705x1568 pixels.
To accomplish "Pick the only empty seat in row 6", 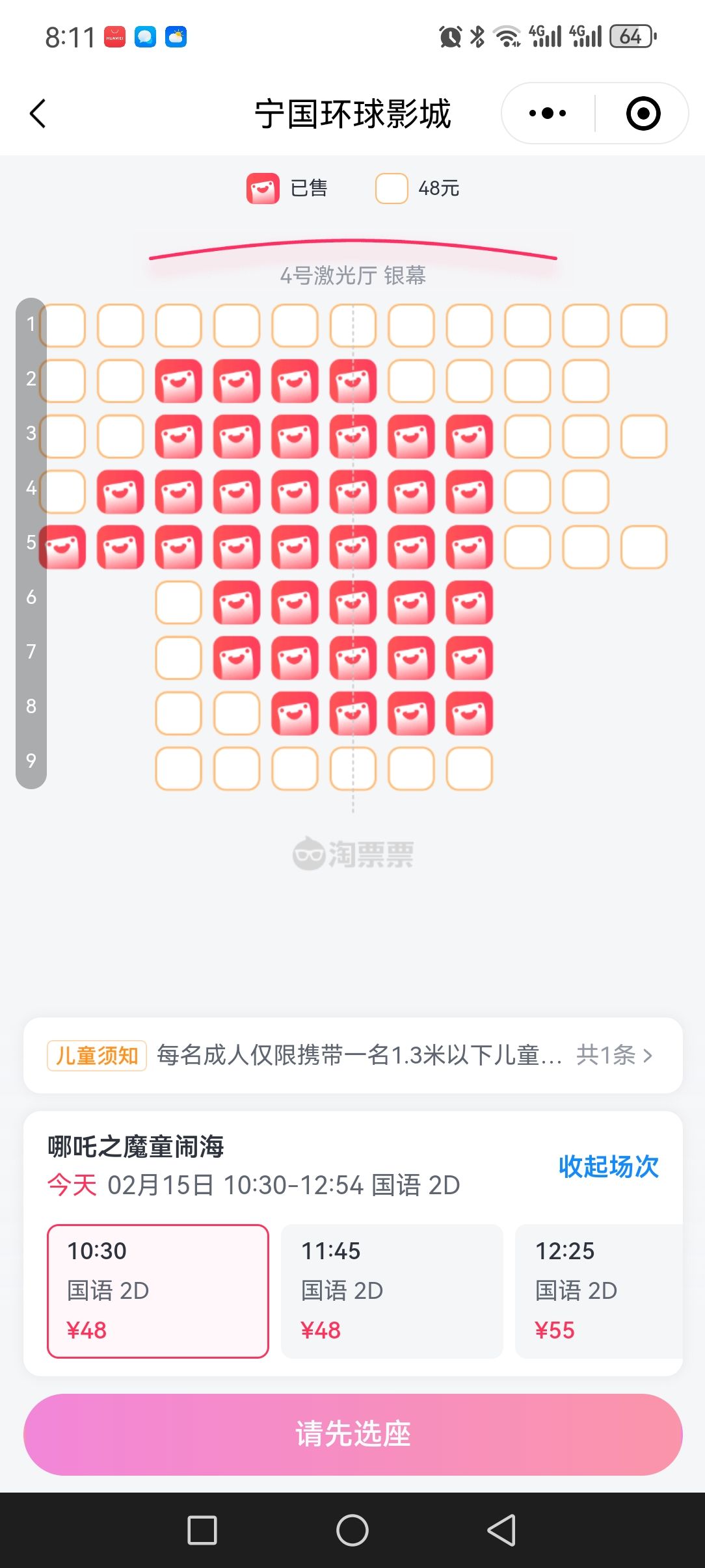I will tap(178, 603).
